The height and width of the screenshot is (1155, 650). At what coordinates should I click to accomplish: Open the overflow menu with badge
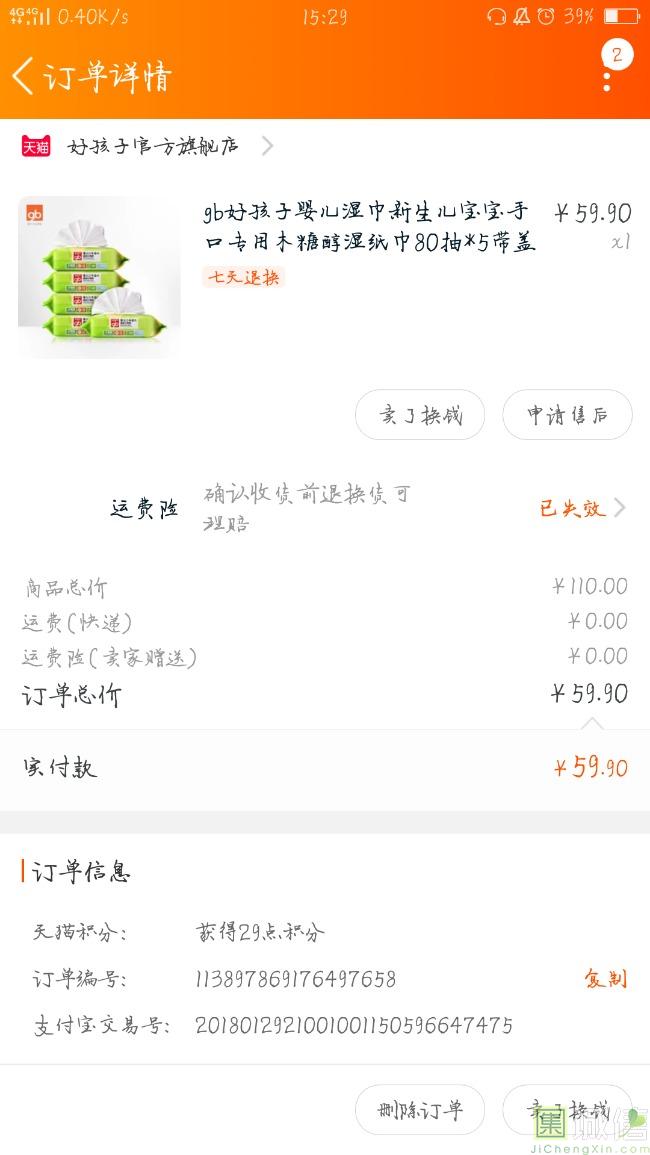(x=608, y=70)
